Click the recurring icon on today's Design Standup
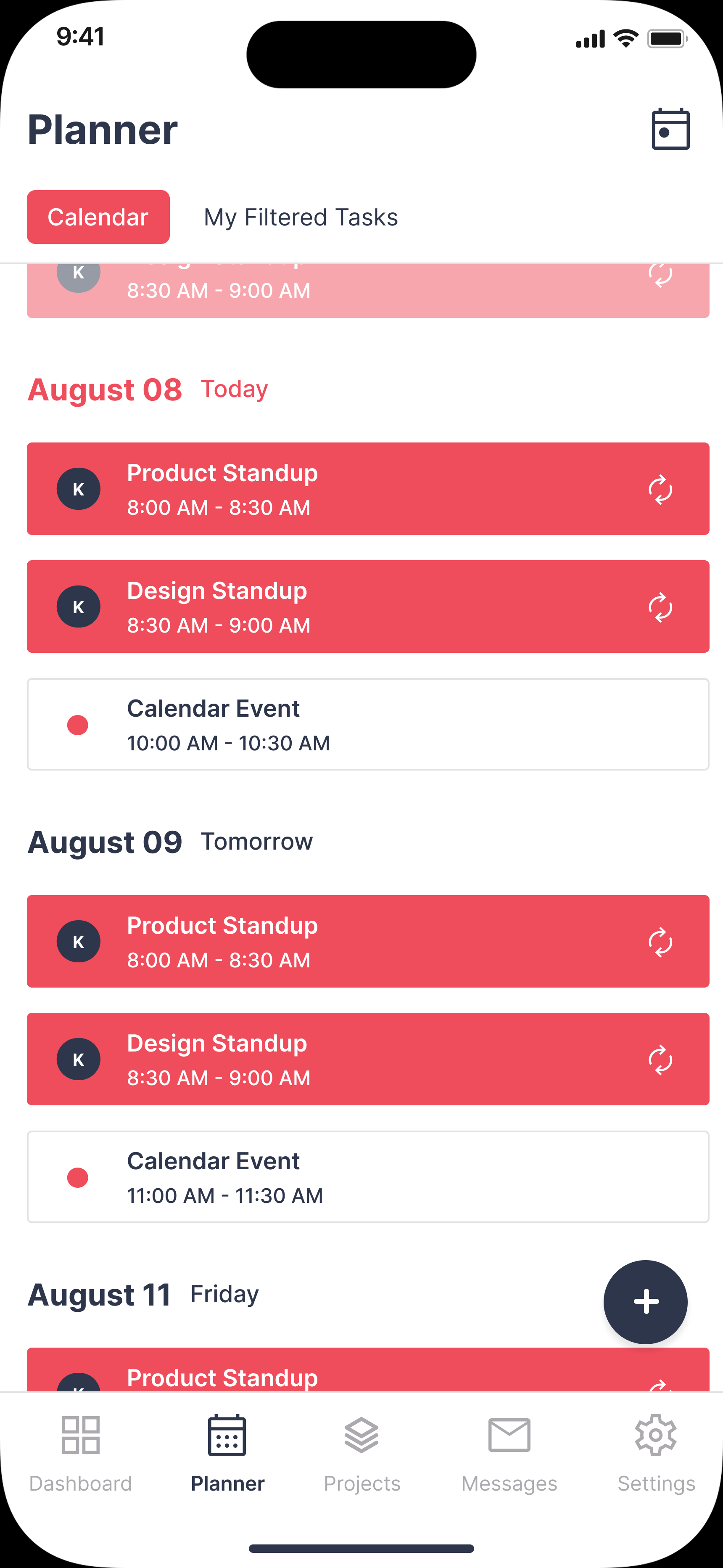The width and height of the screenshot is (723, 1568). click(660, 606)
